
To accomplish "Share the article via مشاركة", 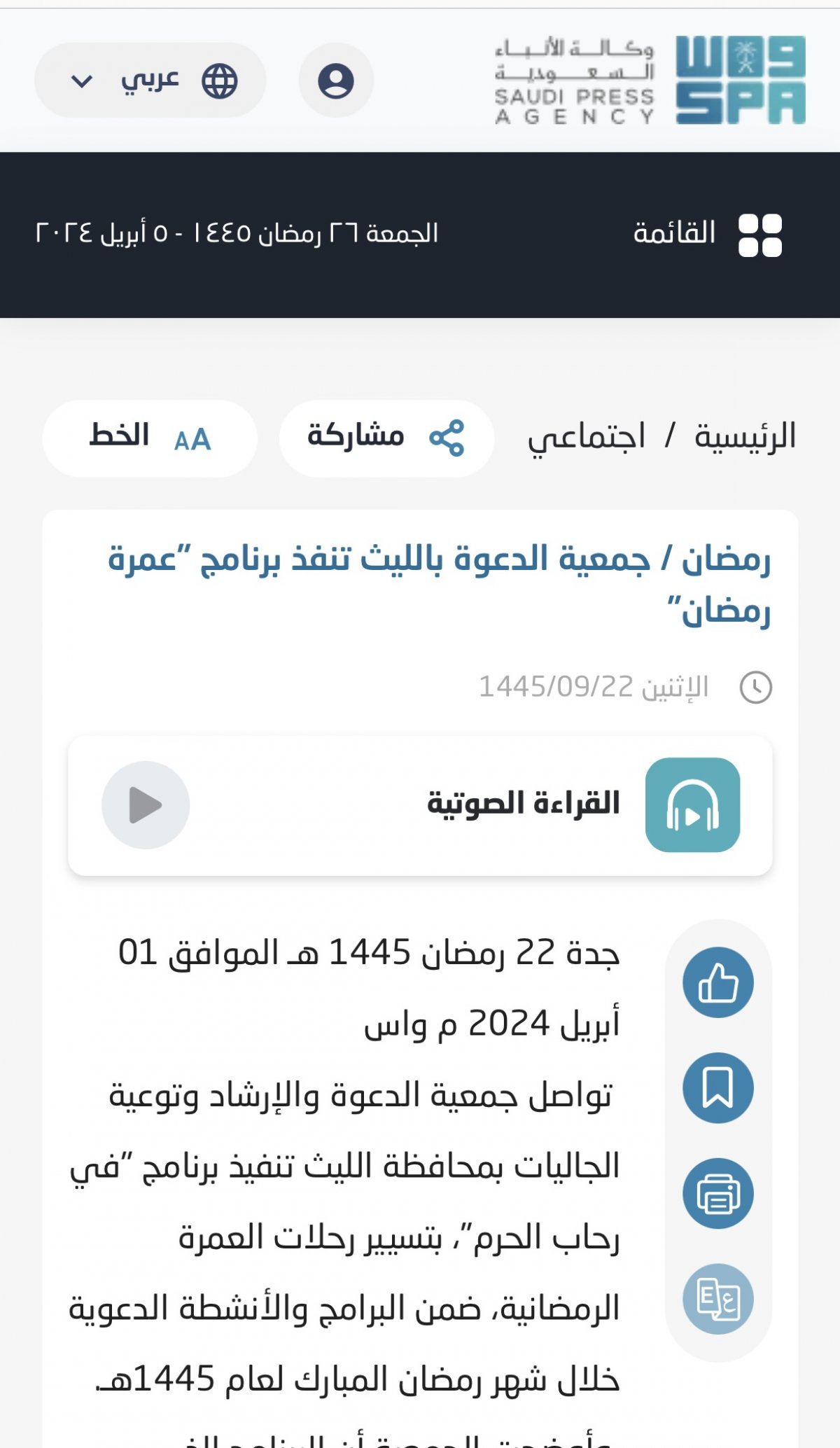I will click(386, 438).
